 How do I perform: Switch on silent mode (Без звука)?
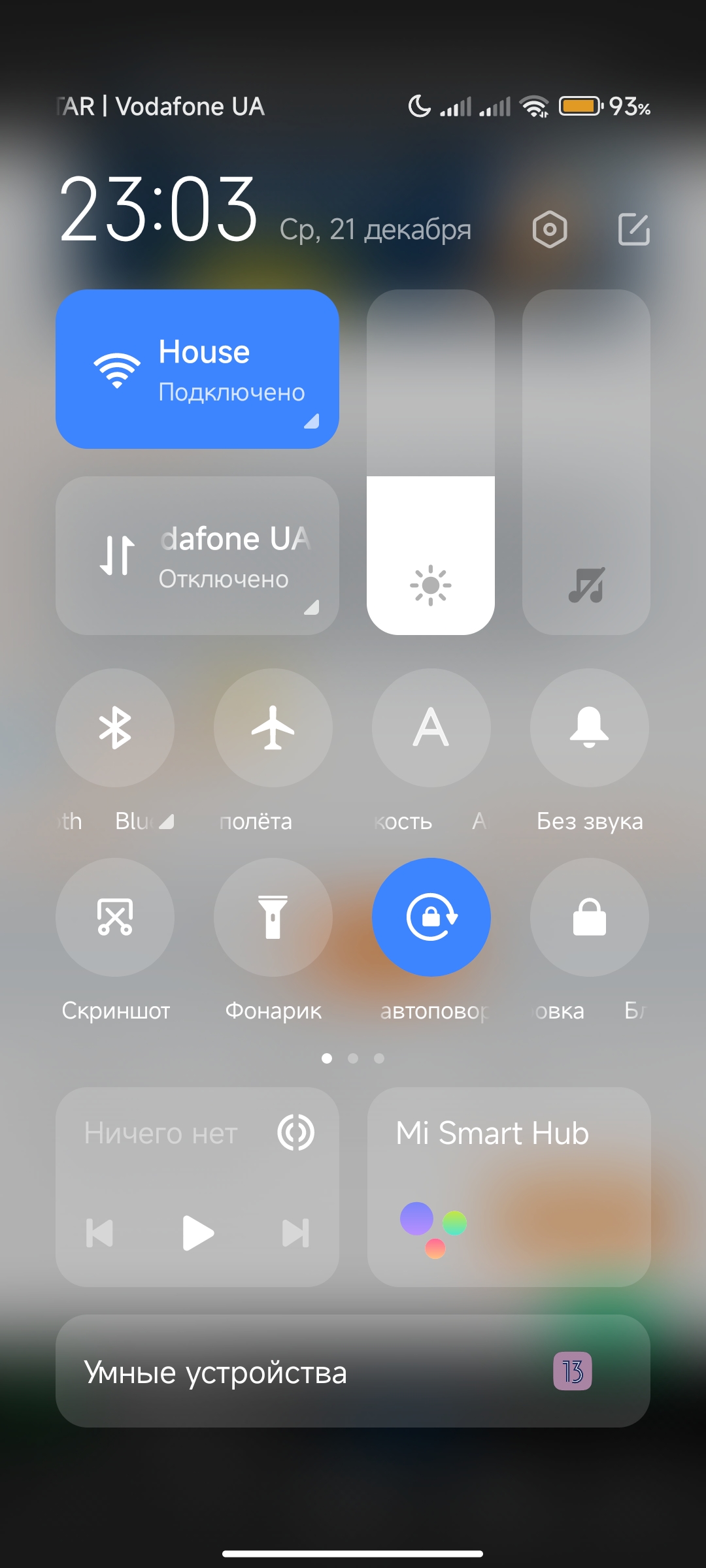[590, 728]
